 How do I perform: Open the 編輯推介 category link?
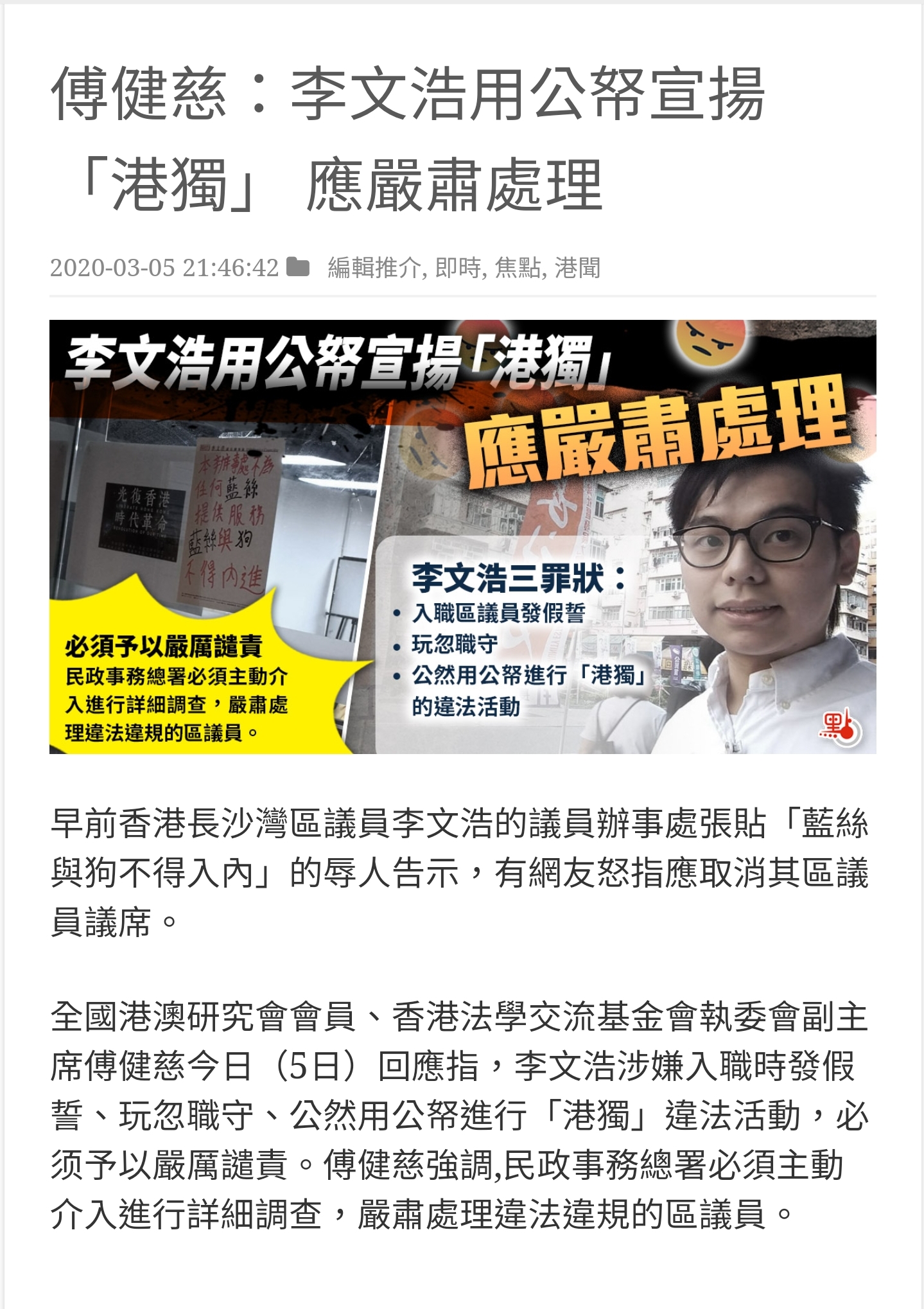click(374, 267)
